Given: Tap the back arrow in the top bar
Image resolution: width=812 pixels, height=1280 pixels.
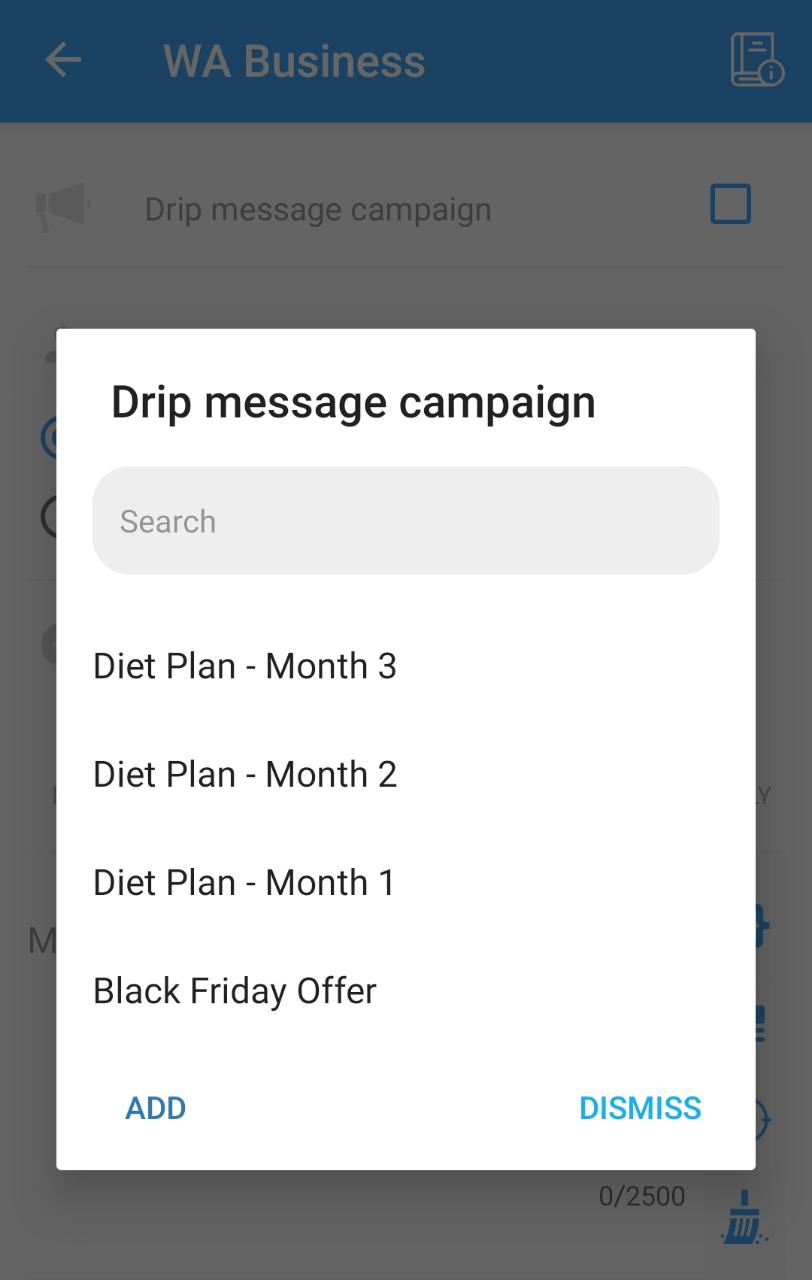Looking at the screenshot, I should (x=63, y=60).
